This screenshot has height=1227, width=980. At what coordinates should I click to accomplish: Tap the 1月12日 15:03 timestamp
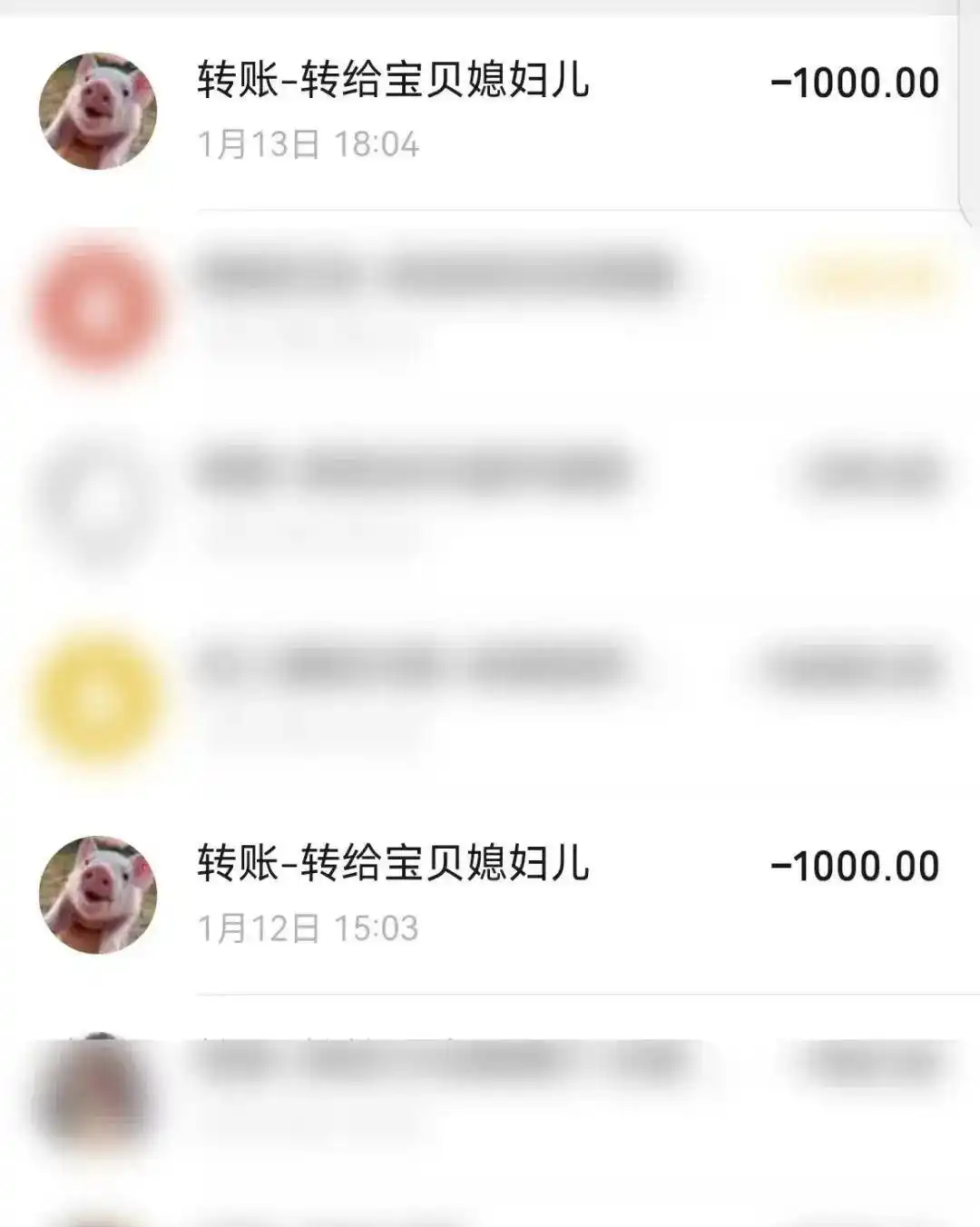(309, 928)
